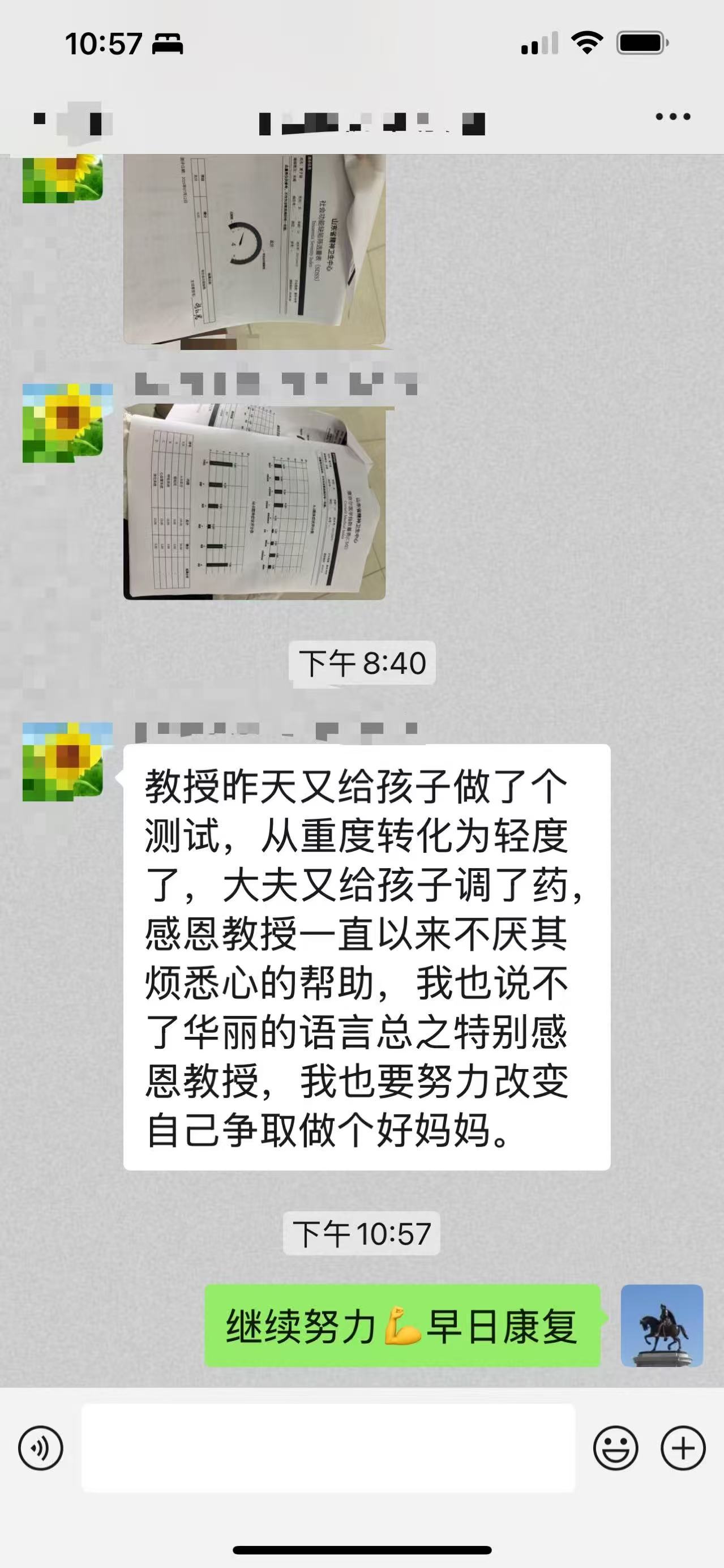Open the three-dot chat options menu

pos(672,117)
